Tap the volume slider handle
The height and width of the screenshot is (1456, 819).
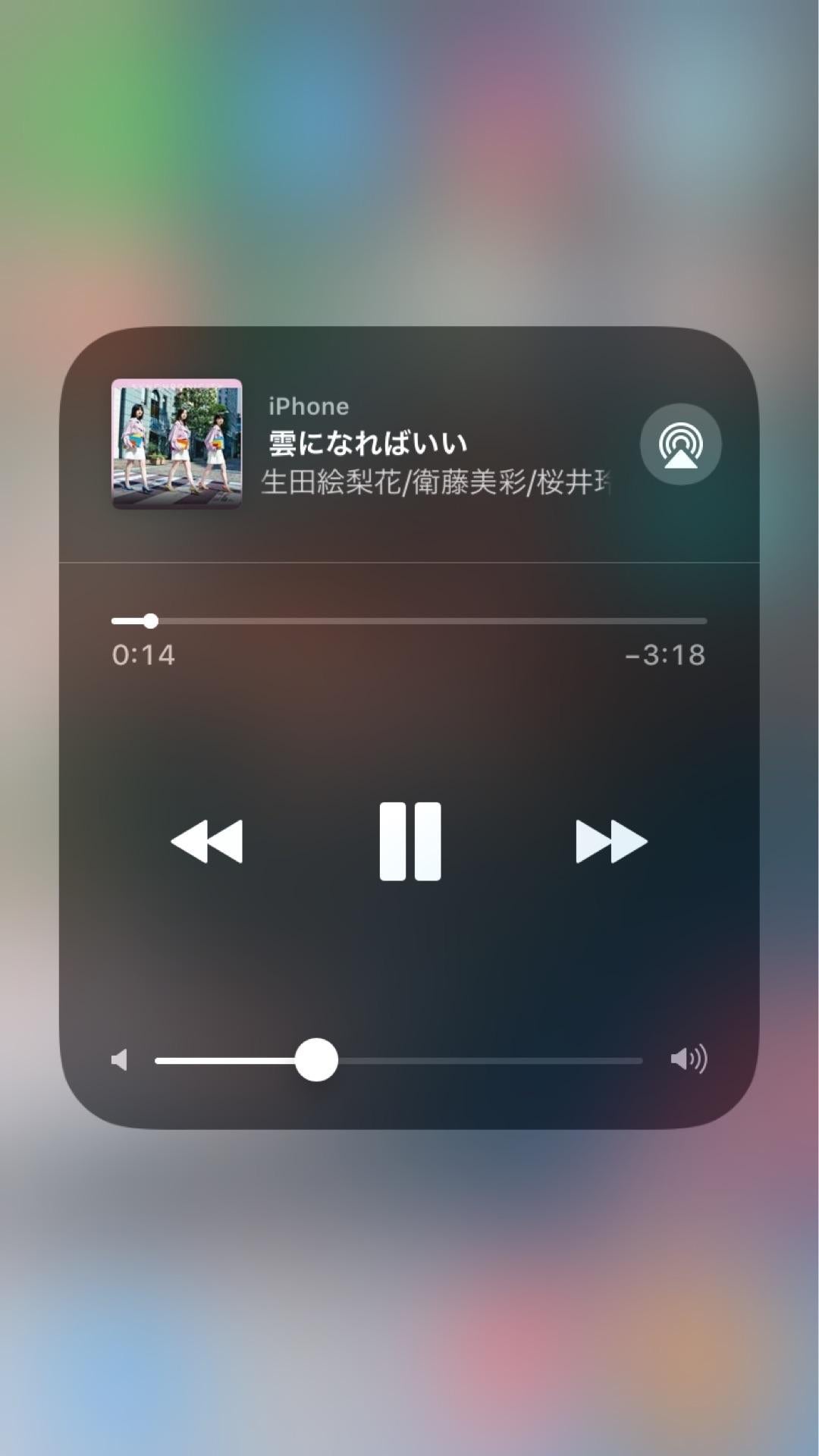pyautogui.click(x=318, y=1062)
